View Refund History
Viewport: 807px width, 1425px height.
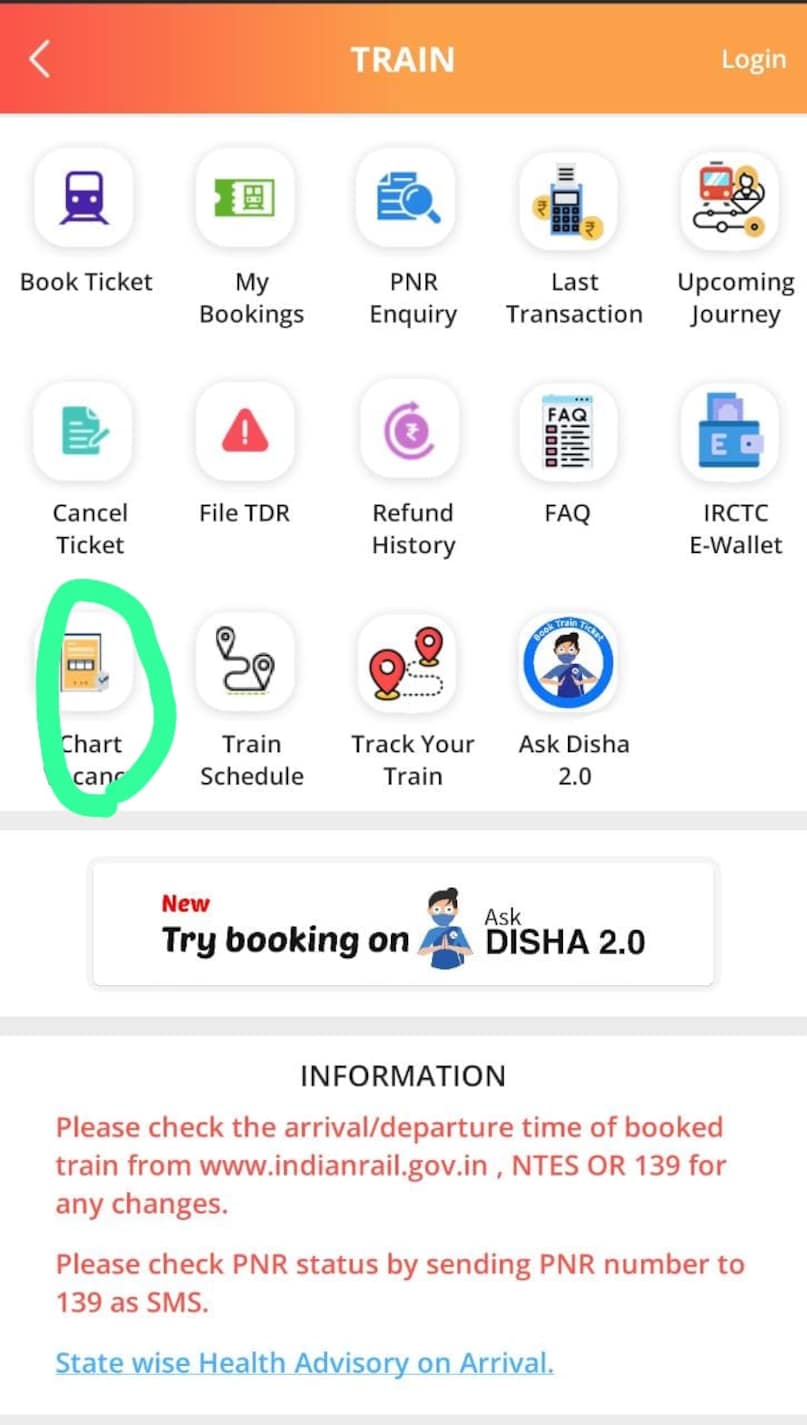pyautogui.click(x=408, y=431)
